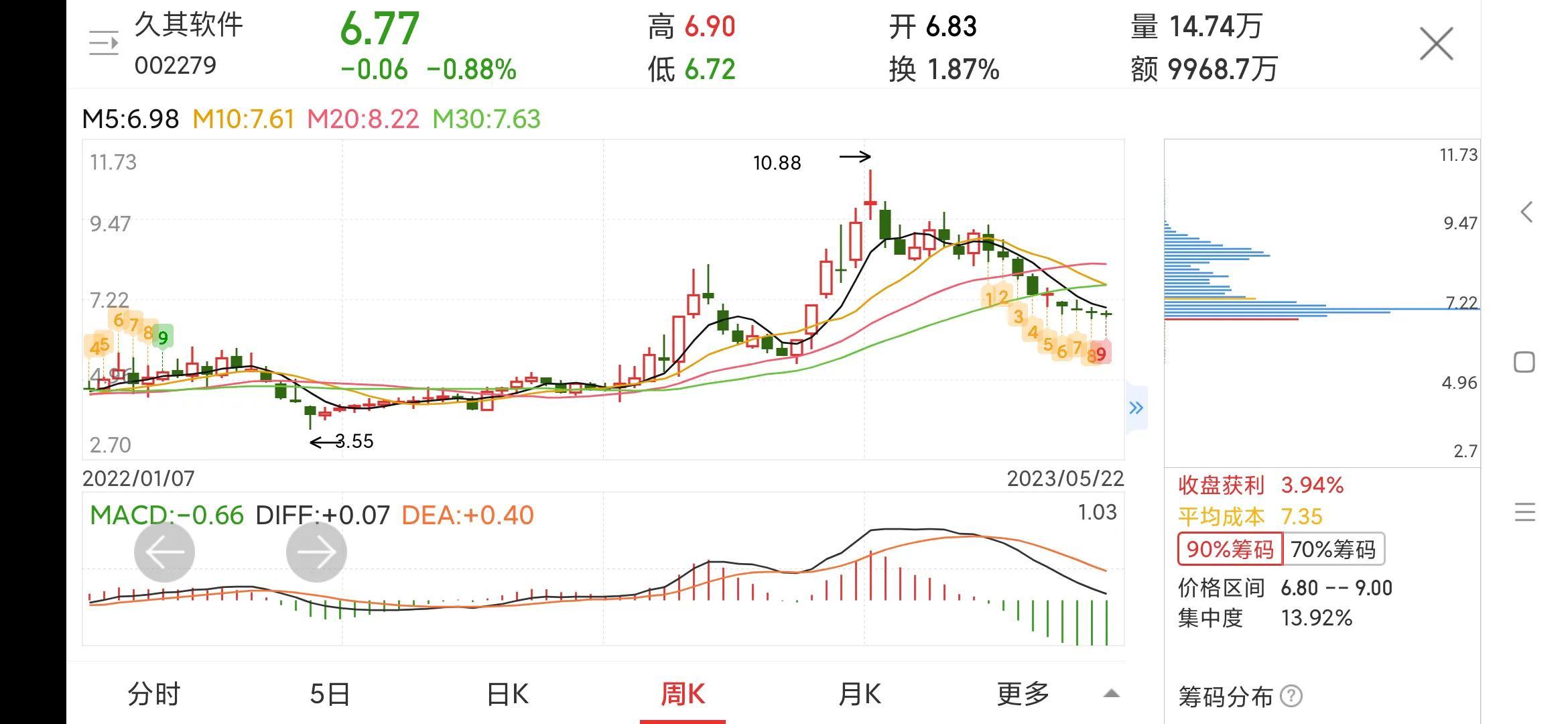Select the 日K chart tab
This screenshot has width=1568, height=724.
[x=507, y=694]
